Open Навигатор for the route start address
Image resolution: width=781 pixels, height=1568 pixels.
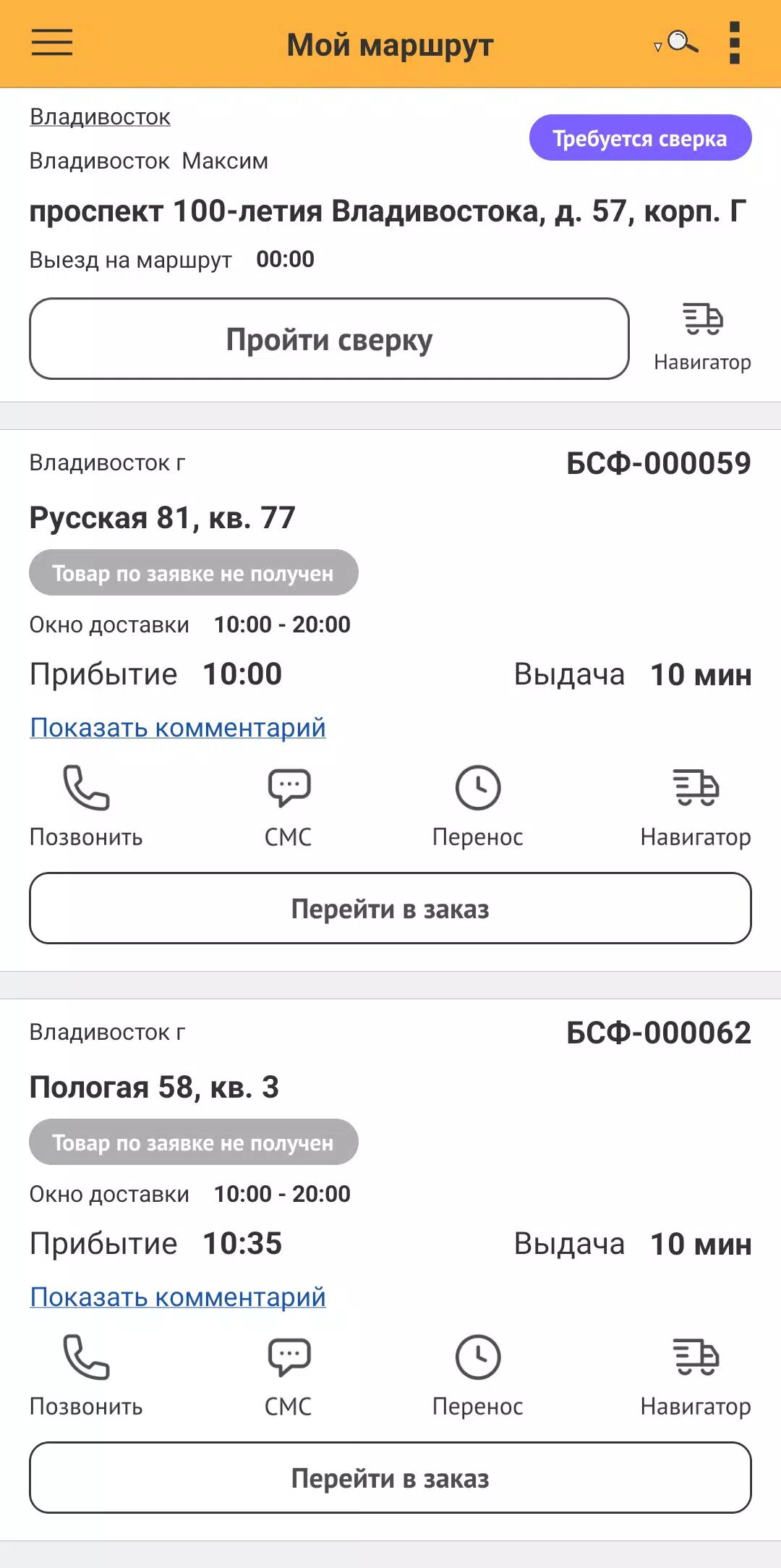pos(702,337)
